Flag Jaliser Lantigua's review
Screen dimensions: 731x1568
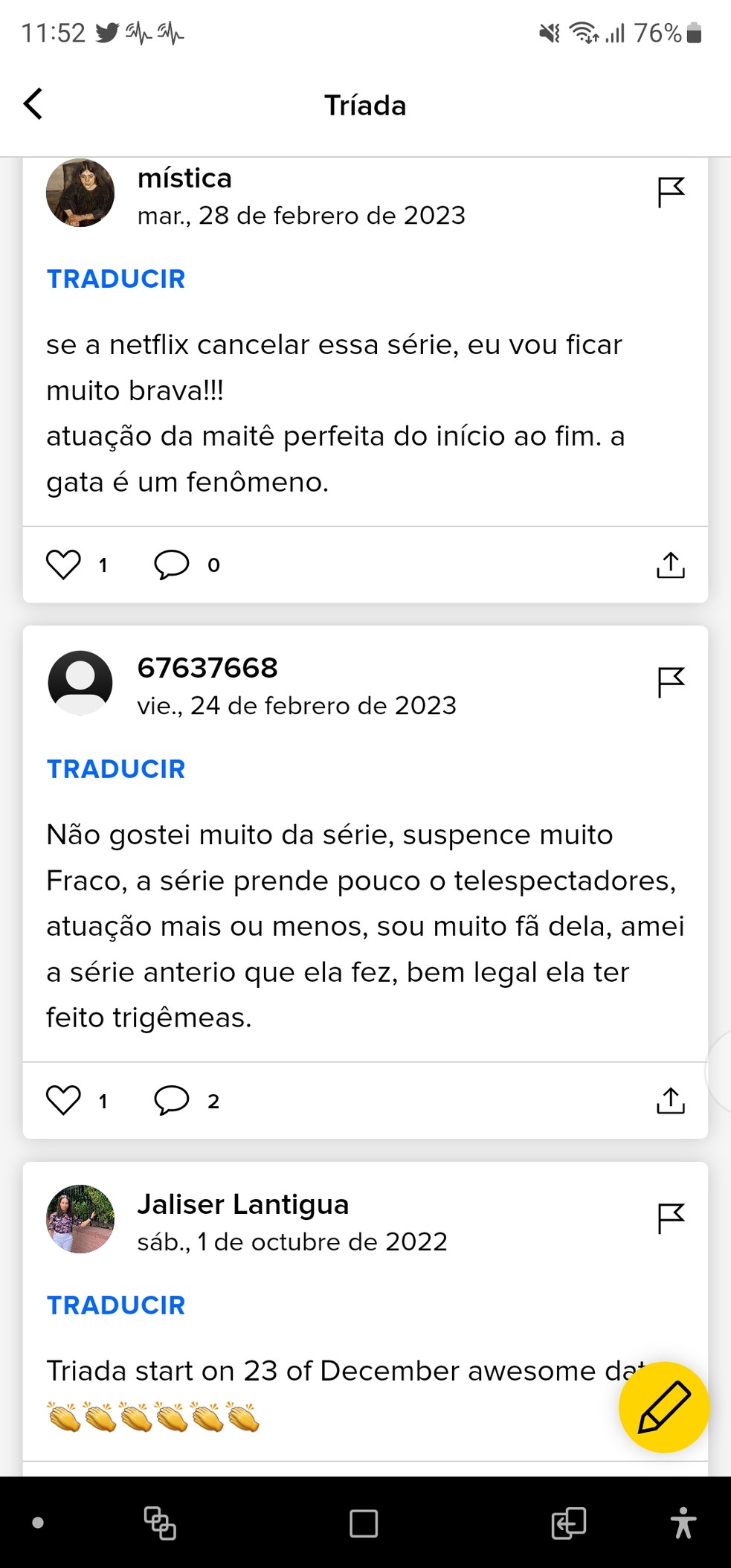click(671, 1218)
